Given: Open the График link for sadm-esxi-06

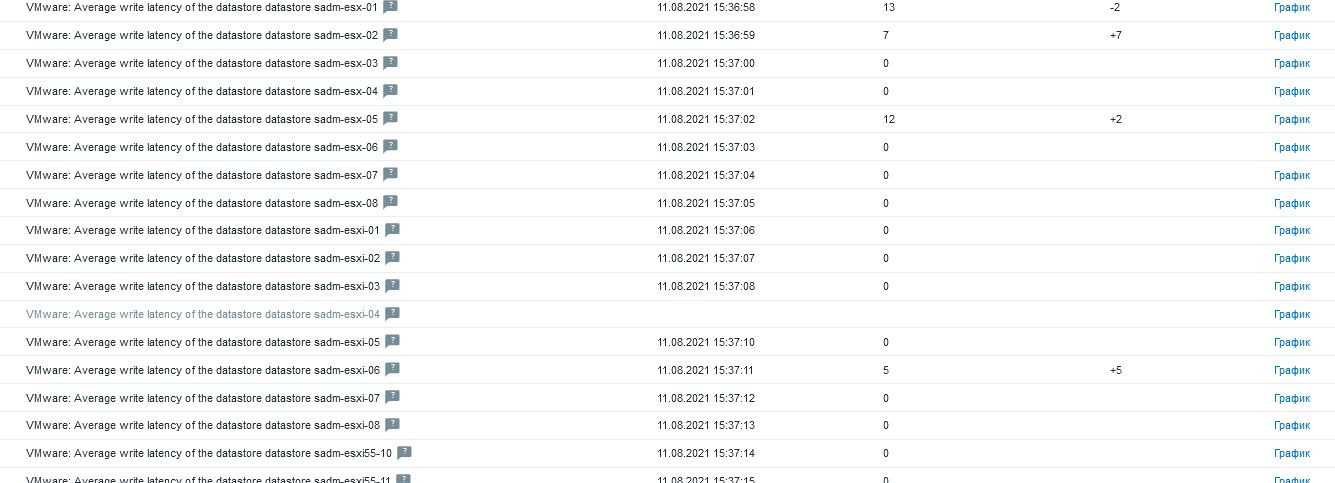Looking at the screenshot, I should [x=1291, y=370].
